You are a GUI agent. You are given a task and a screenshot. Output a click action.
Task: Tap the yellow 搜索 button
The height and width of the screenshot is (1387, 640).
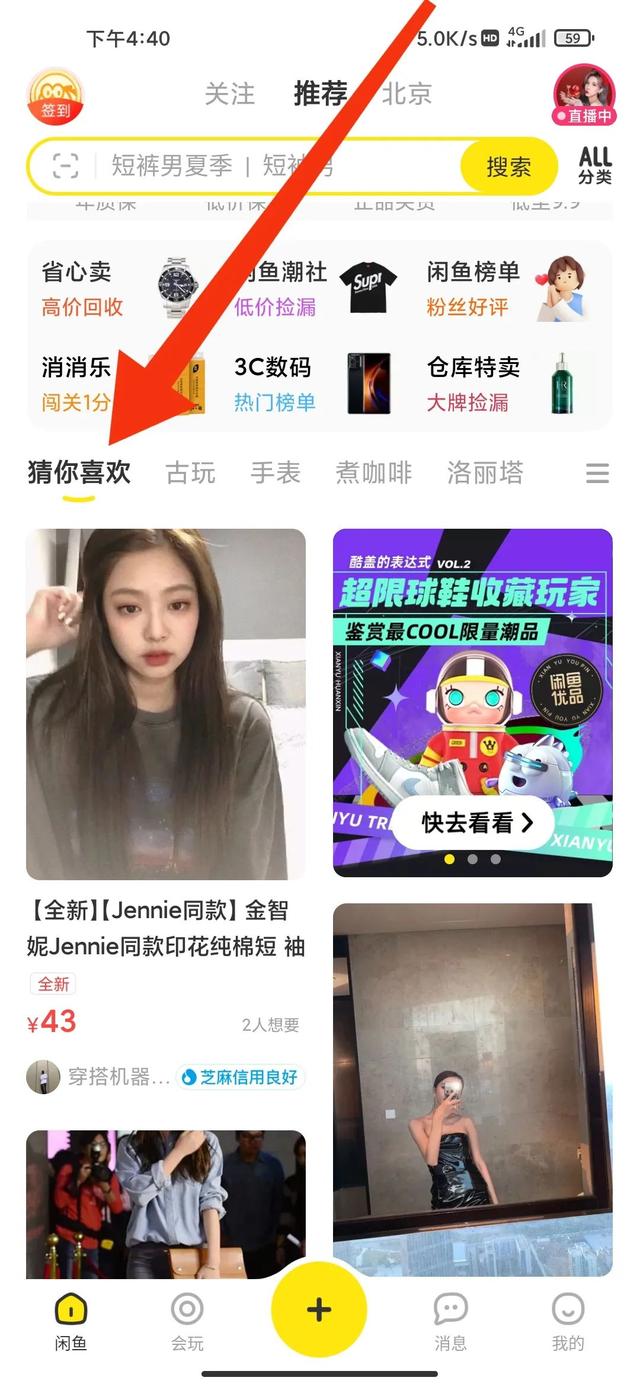508,167
